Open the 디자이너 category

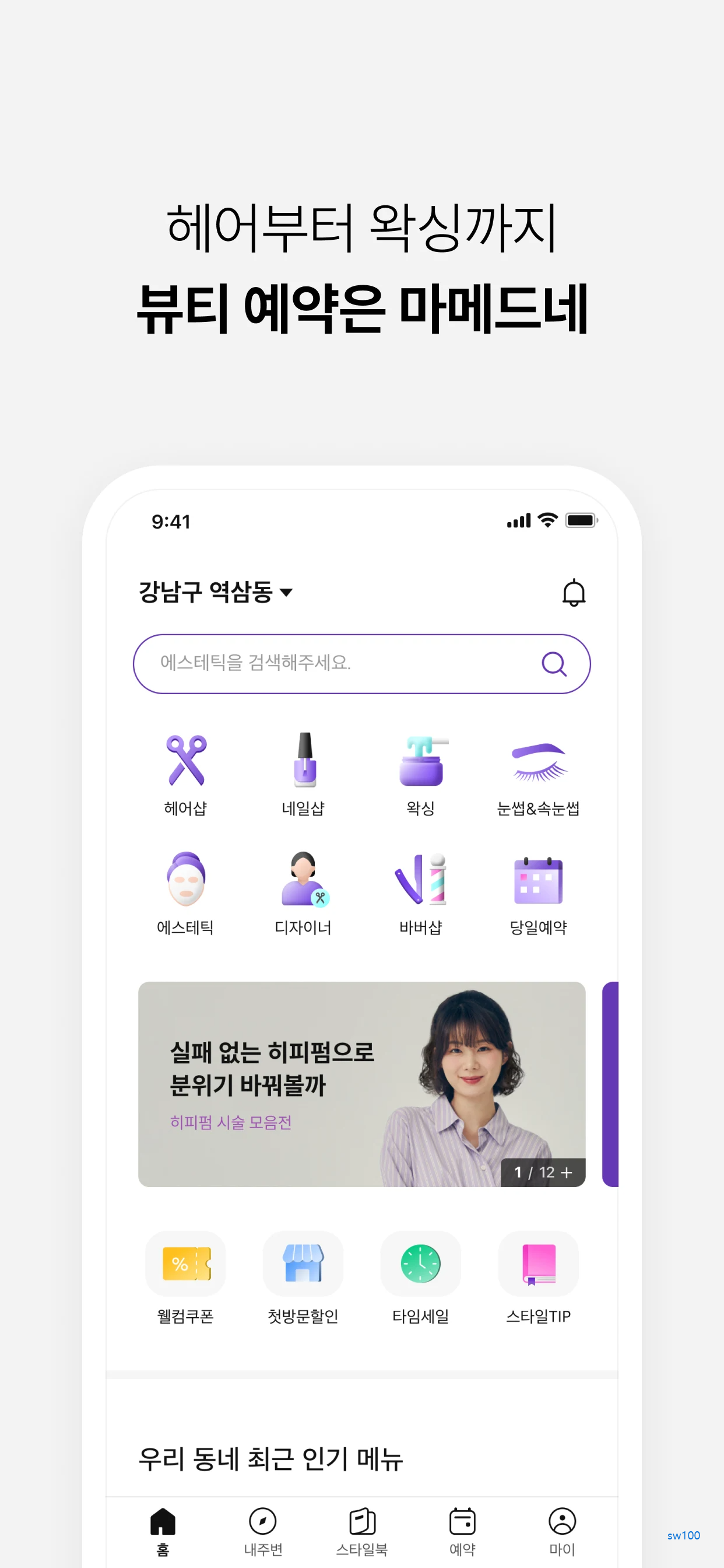pyautogui.click(x=304, y=883)
